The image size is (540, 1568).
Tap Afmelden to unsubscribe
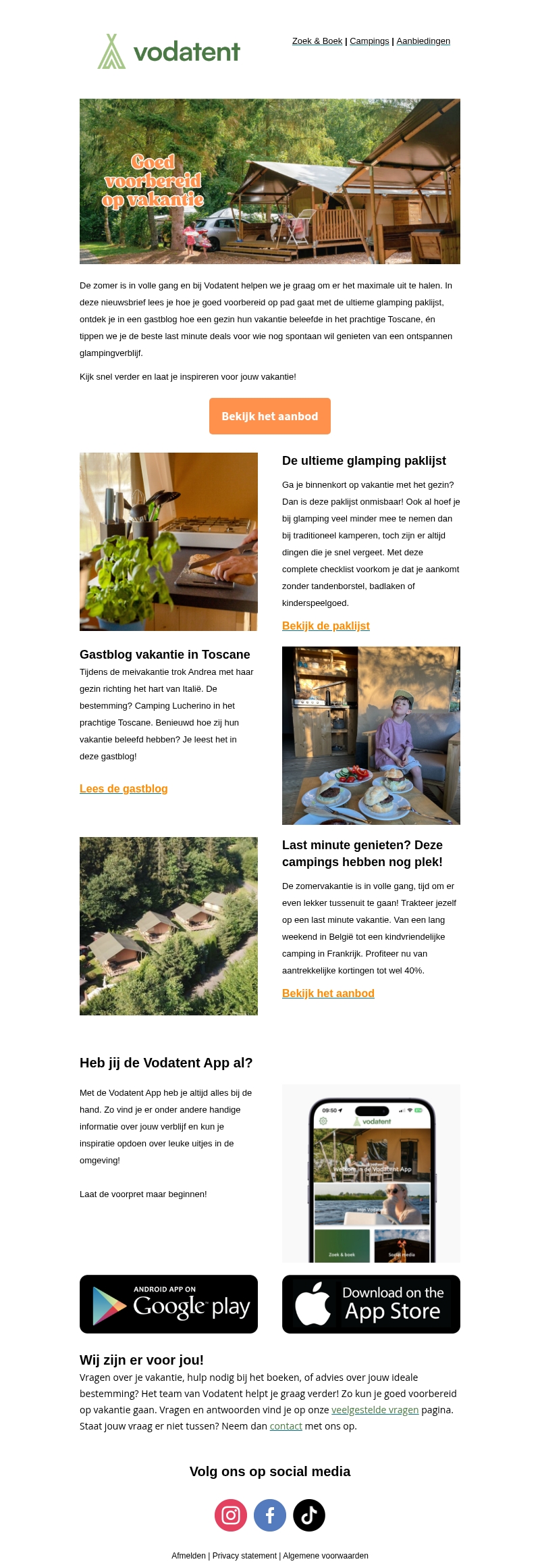pyautogui.click(x=188, y=1555)
